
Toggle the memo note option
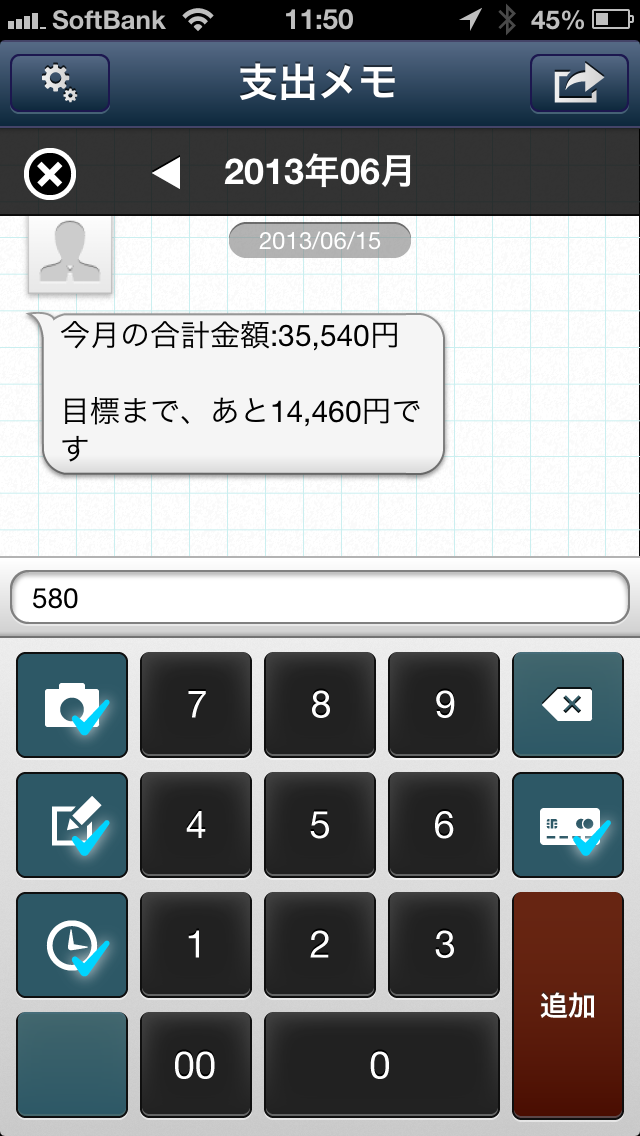click(72, 825)
